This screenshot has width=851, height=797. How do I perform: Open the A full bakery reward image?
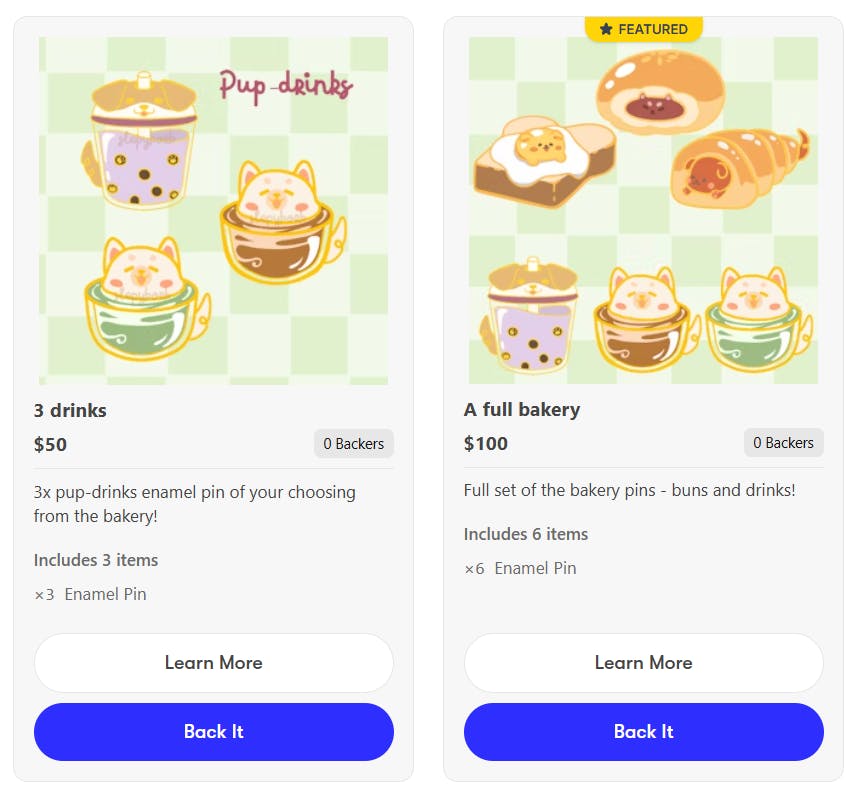pos(643,211)
